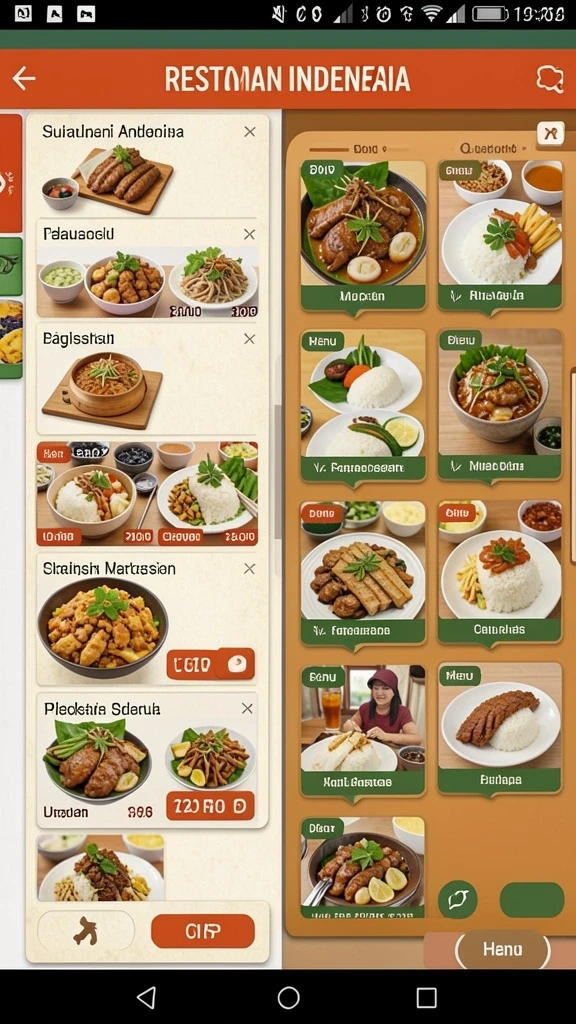Tap orange price button on Pleoksha Sderuk

point(210,805)
